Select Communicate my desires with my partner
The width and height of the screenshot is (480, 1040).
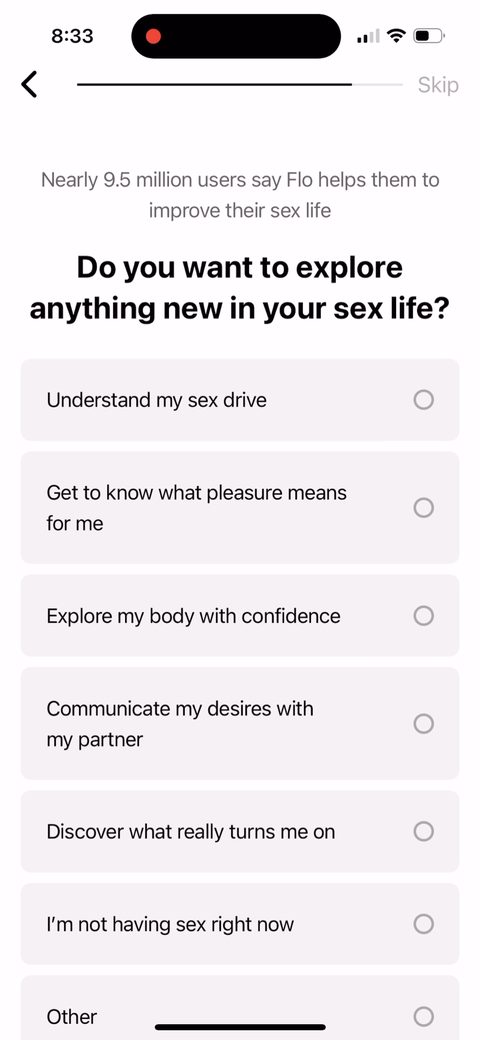click(x=240, y=724)
